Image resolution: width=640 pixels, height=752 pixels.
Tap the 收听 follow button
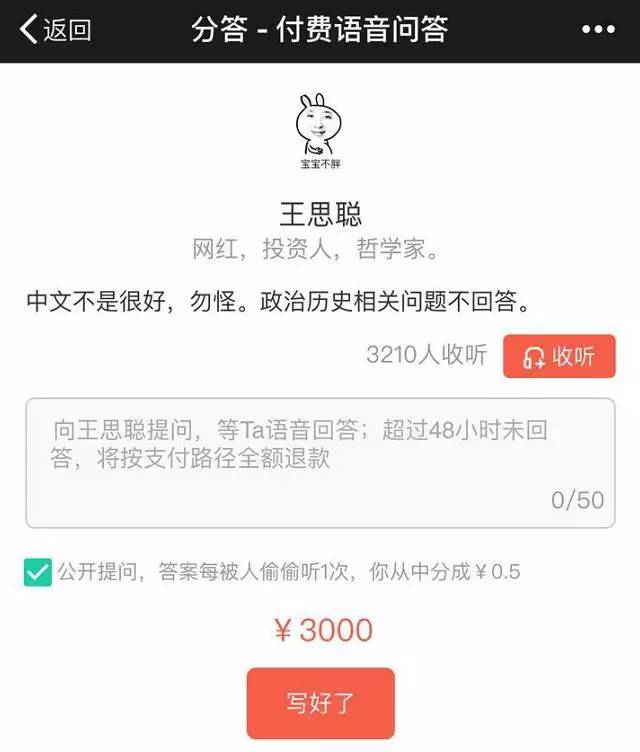coord(558,356)
